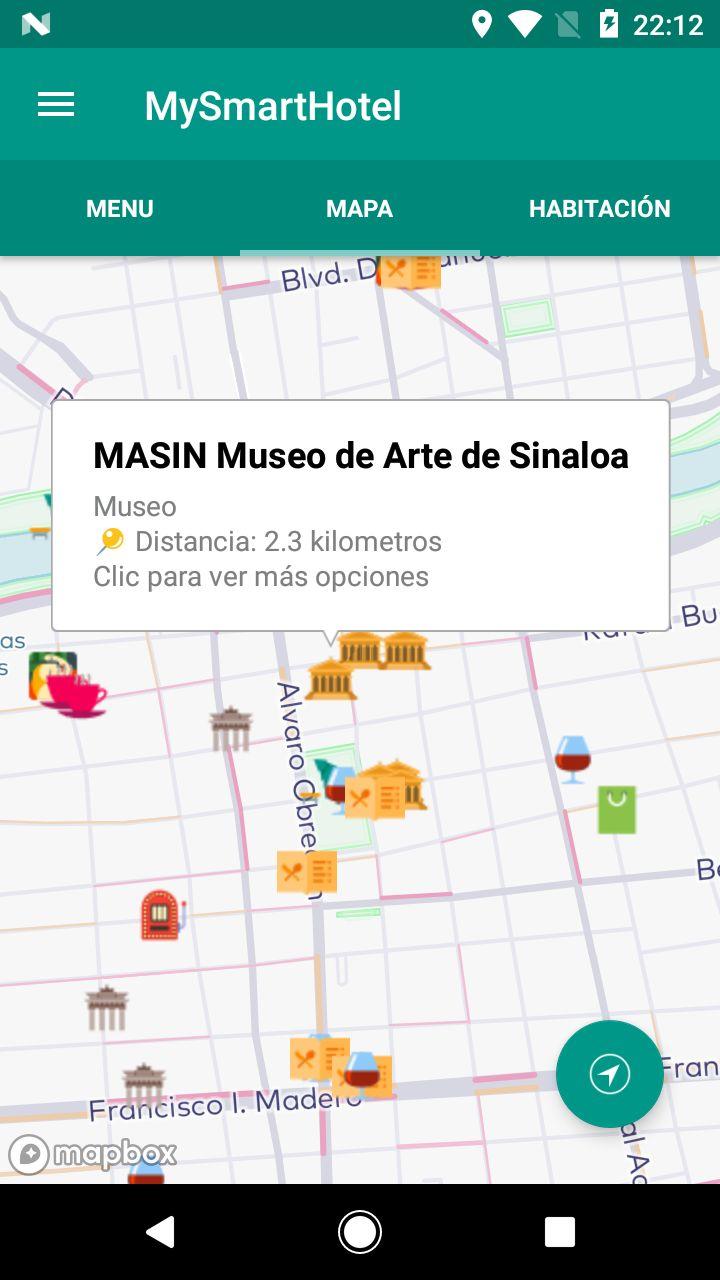Image resolution: width=720 pixels, height=1280 pixels.
Task: Switch to the HABITACIÓN tab
Action: pos(599,209)
